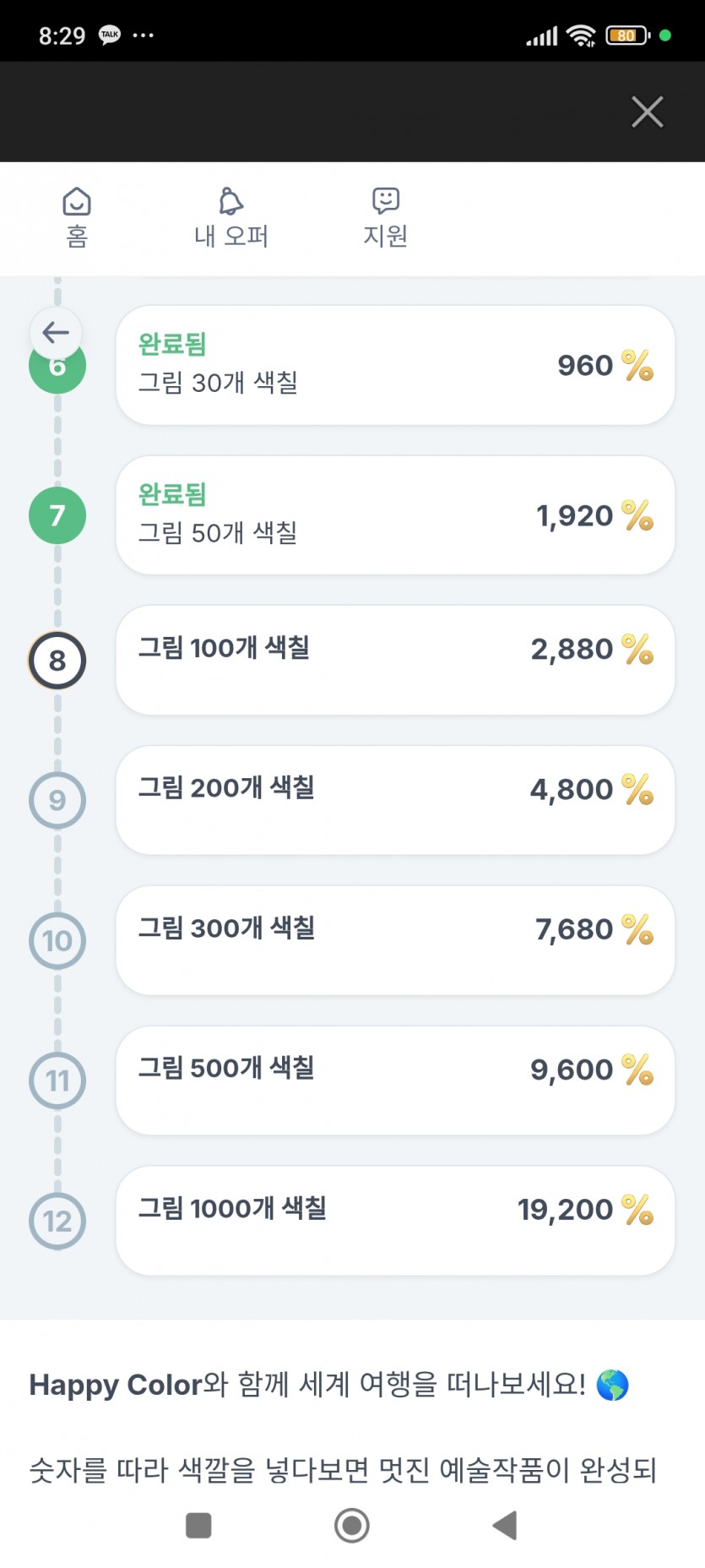Go to the 홈 tab
Viewport: 705px width, 1568px height.
[x=77, y=218]
